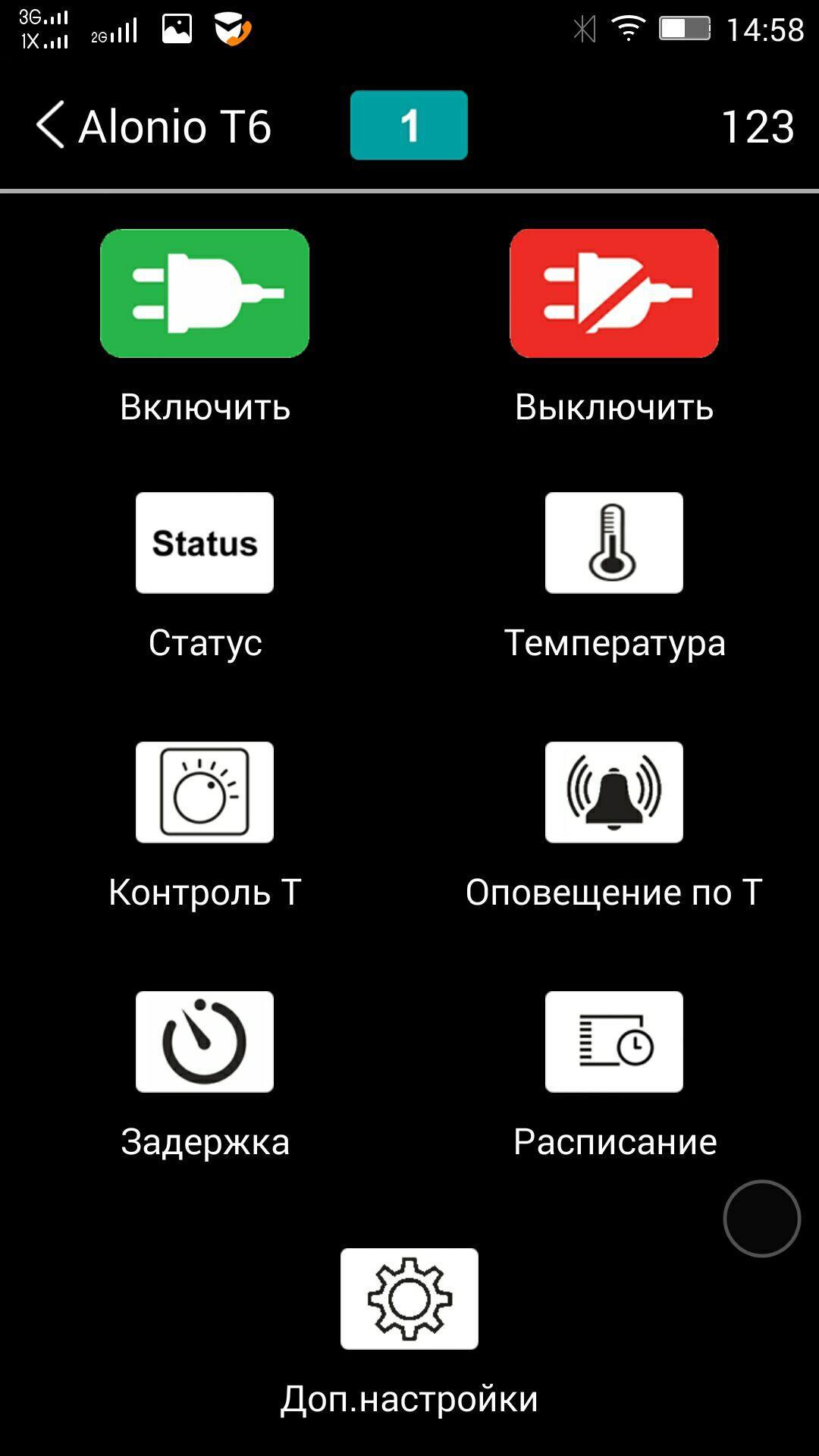The width and height of the screenshot is (819, 1456).
Task: Open Оповещение по Т alert settings
Action: coord(614,792)
